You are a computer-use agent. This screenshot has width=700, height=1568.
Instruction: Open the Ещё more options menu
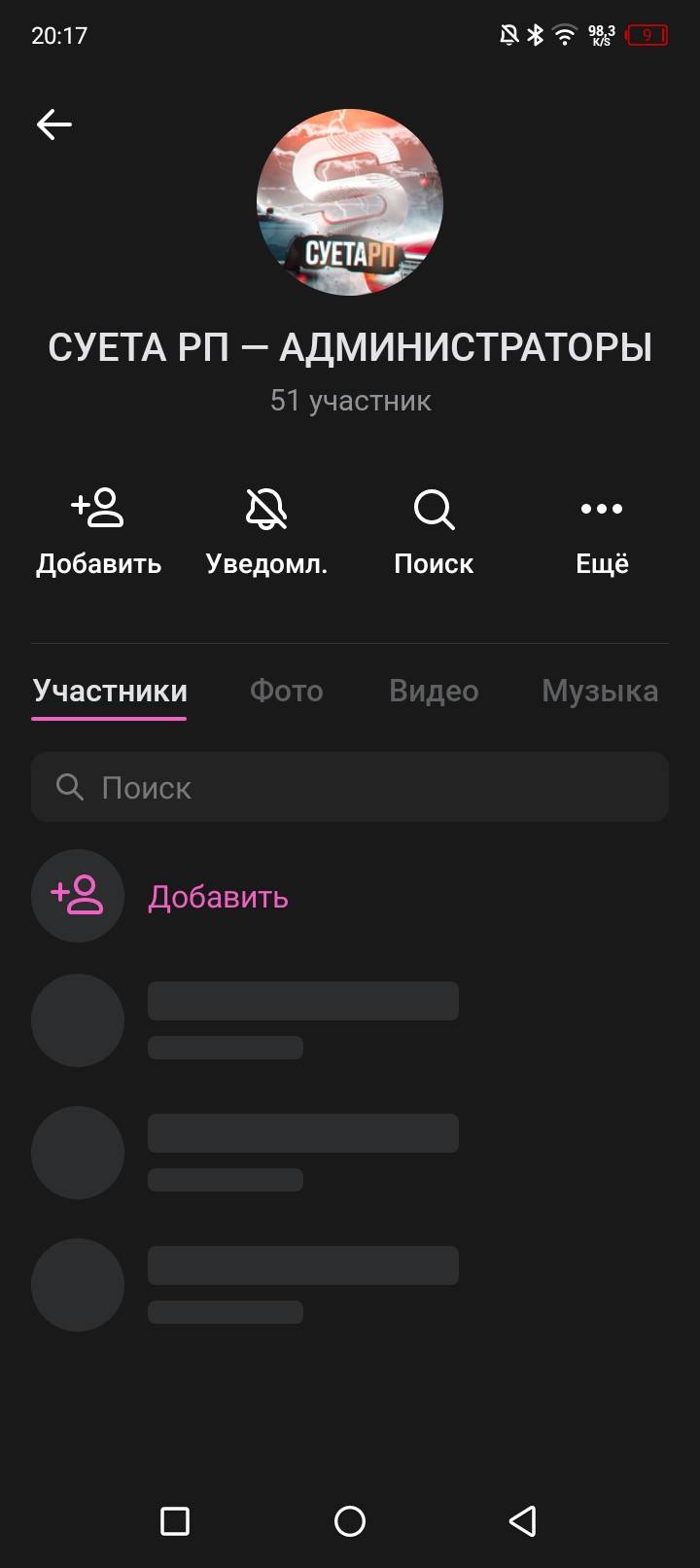[602, 534]
